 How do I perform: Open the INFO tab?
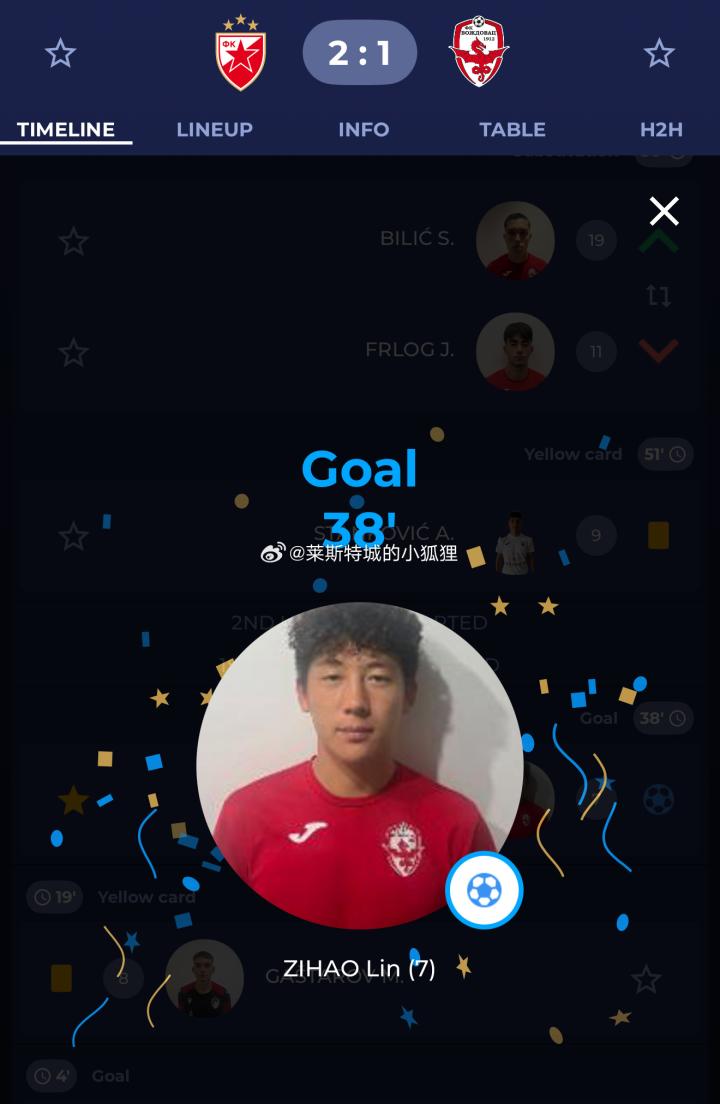[363, 129]
